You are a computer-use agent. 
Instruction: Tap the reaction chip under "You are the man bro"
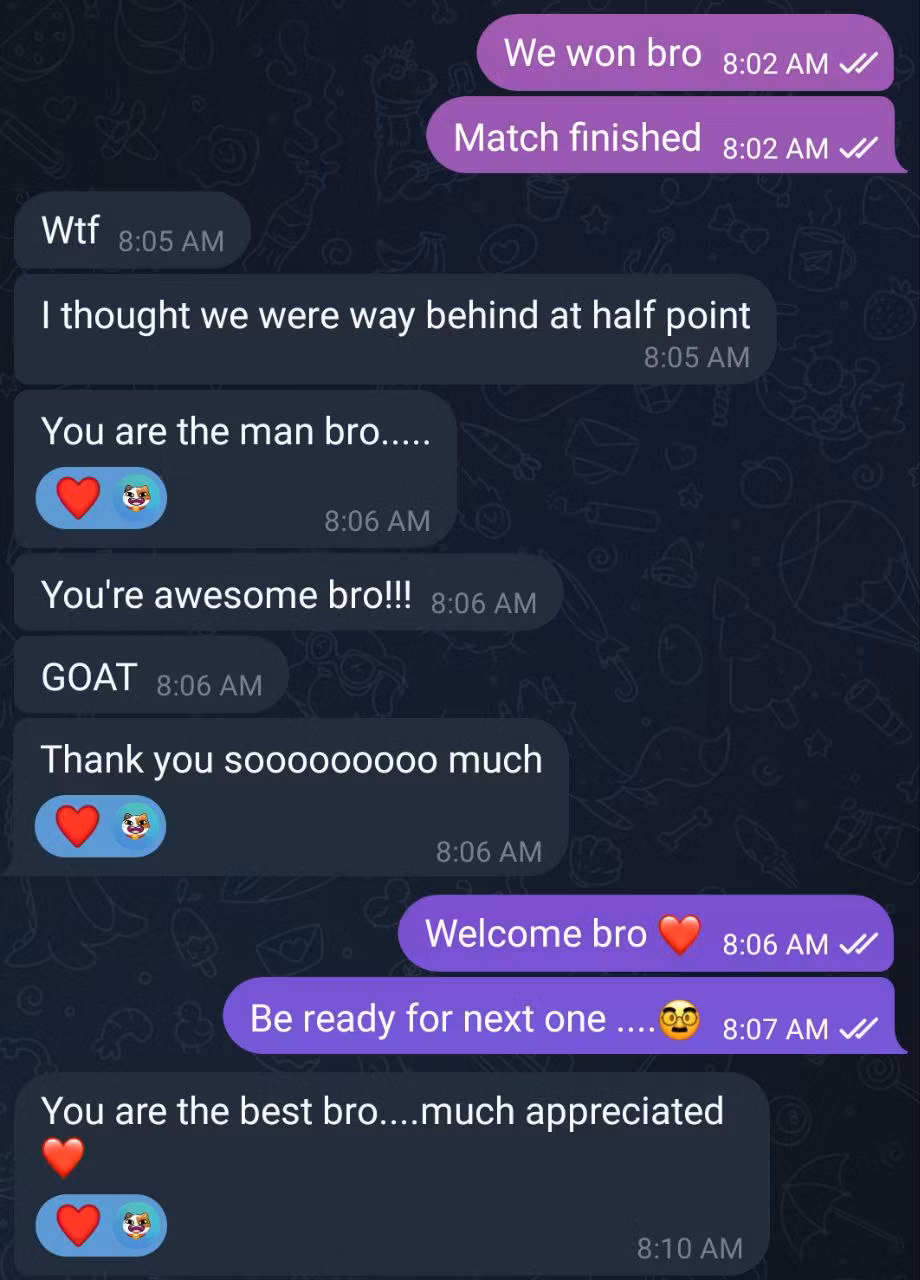point(100,497)
